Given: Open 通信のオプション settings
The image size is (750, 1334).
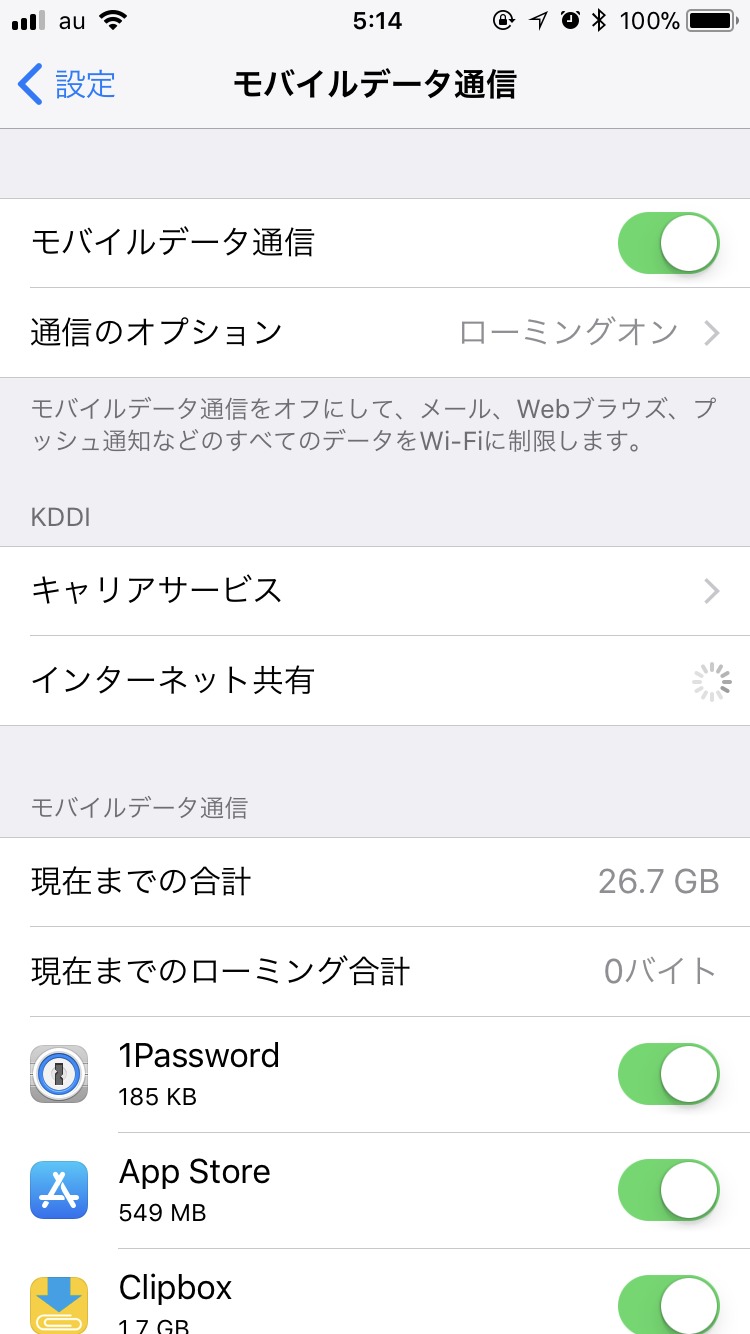Looking at the screenshot, I should pos(375,333).
